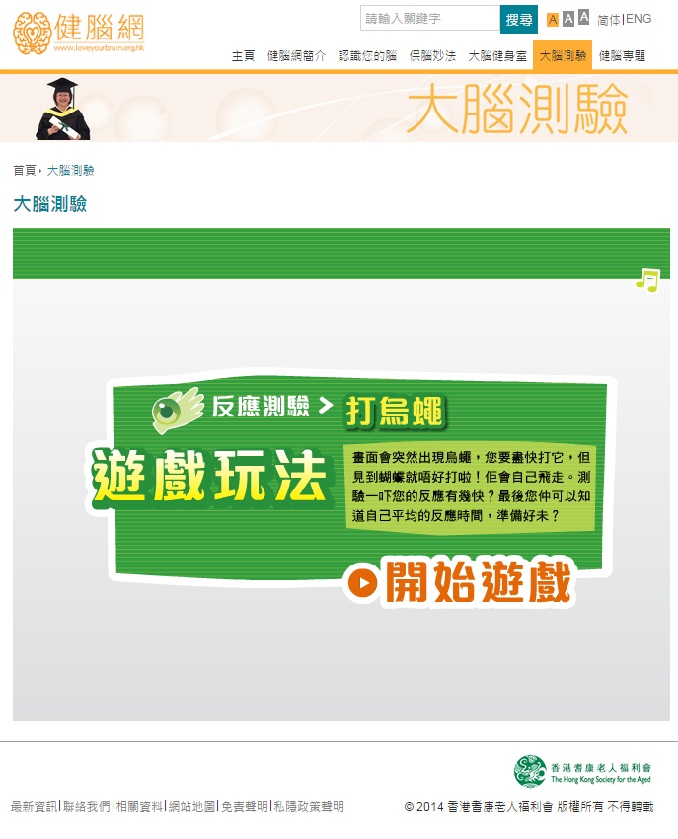Open 健腦網簡介 menu item
This screenshot has width=678, height=839.
click(x=296, y=56)
